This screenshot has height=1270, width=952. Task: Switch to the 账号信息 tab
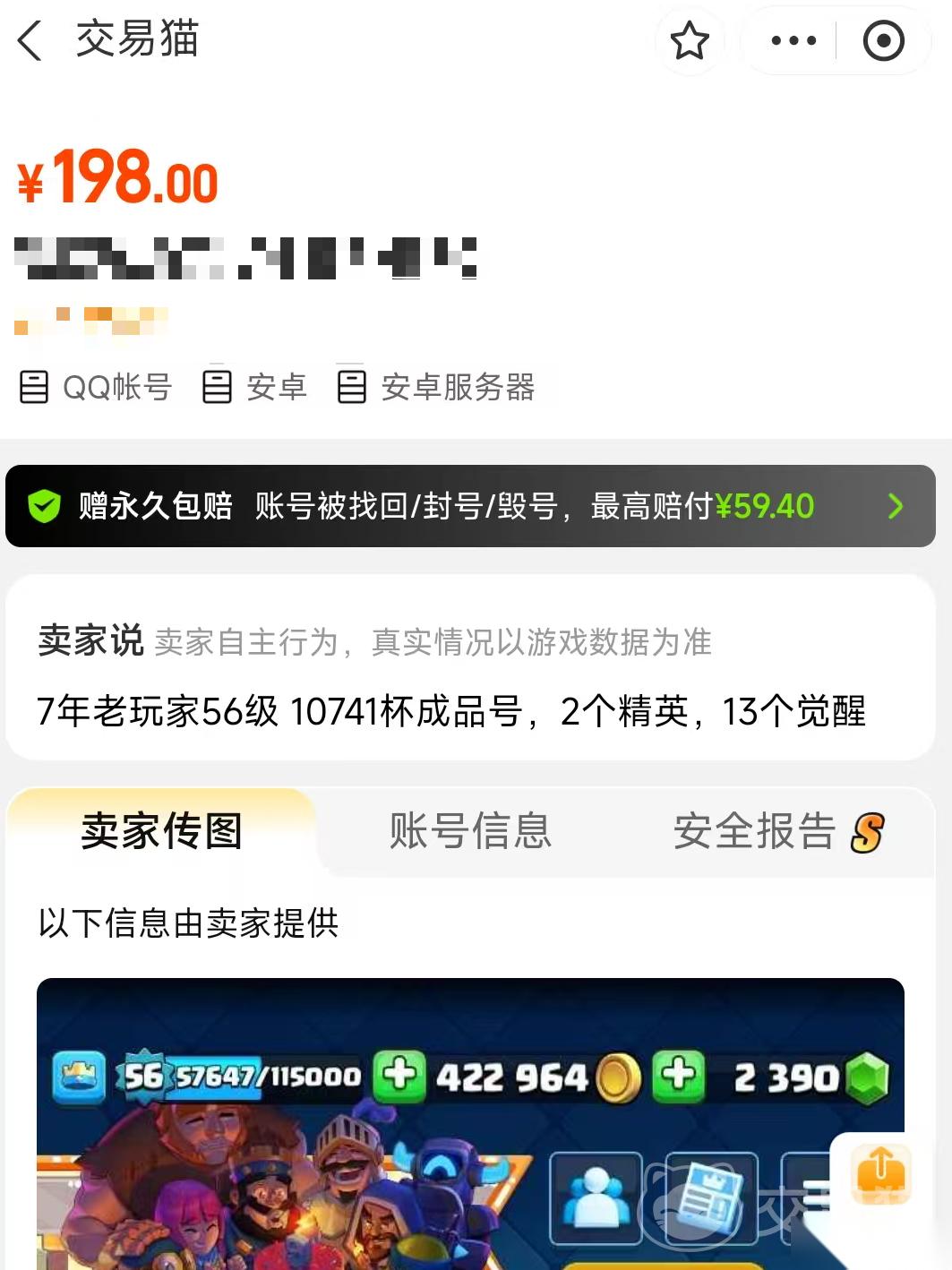(x=470, y=831)
